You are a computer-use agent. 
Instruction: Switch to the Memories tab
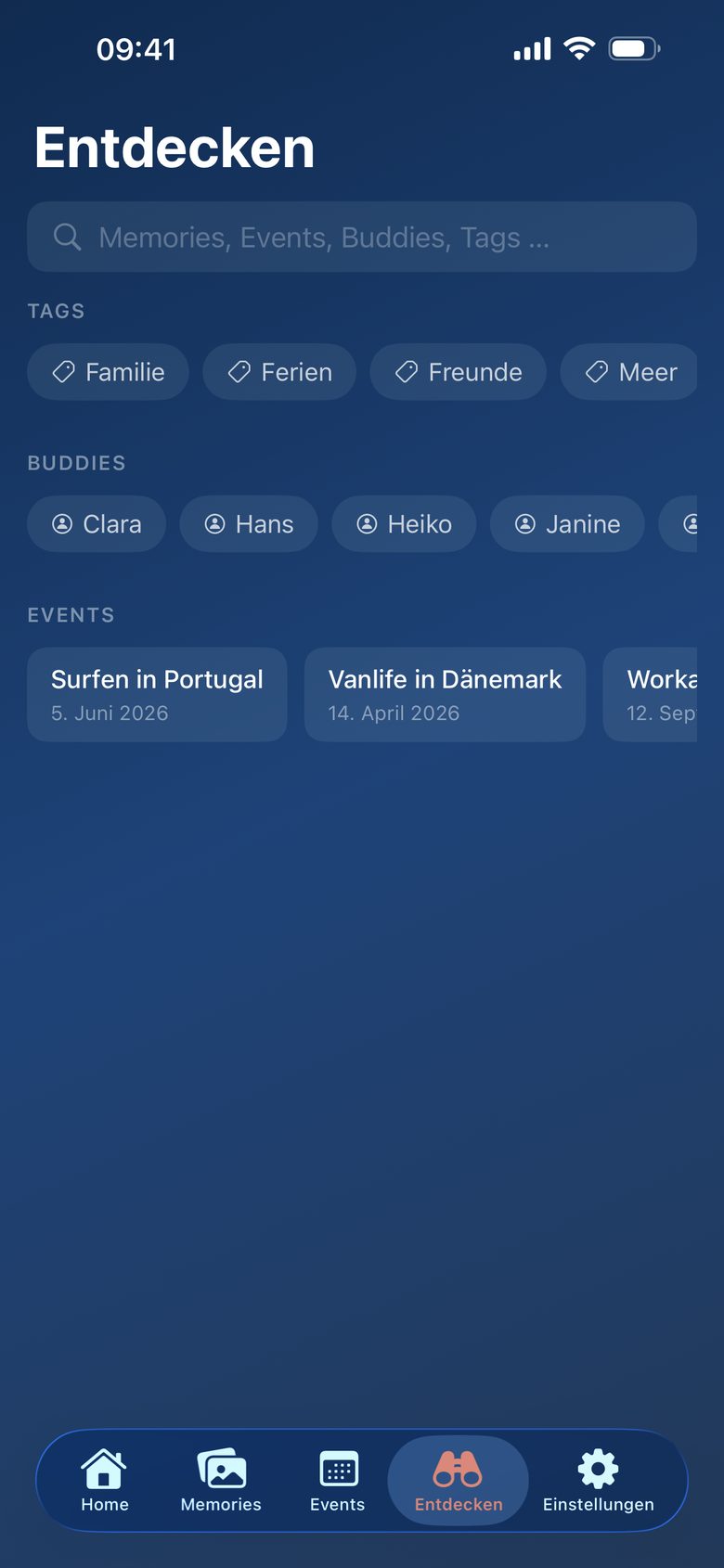(221, 1481)
